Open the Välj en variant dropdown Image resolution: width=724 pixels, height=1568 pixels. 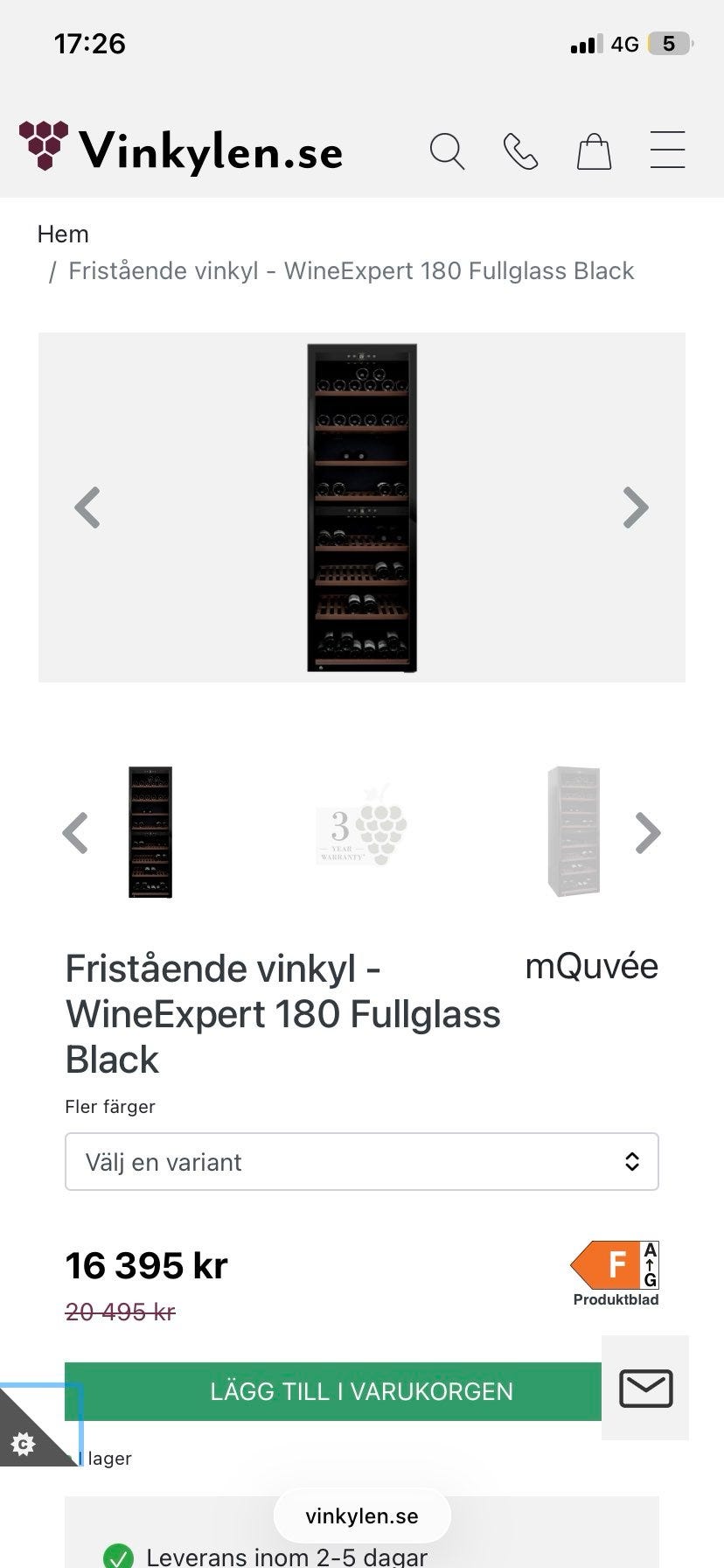(361, 1161)
